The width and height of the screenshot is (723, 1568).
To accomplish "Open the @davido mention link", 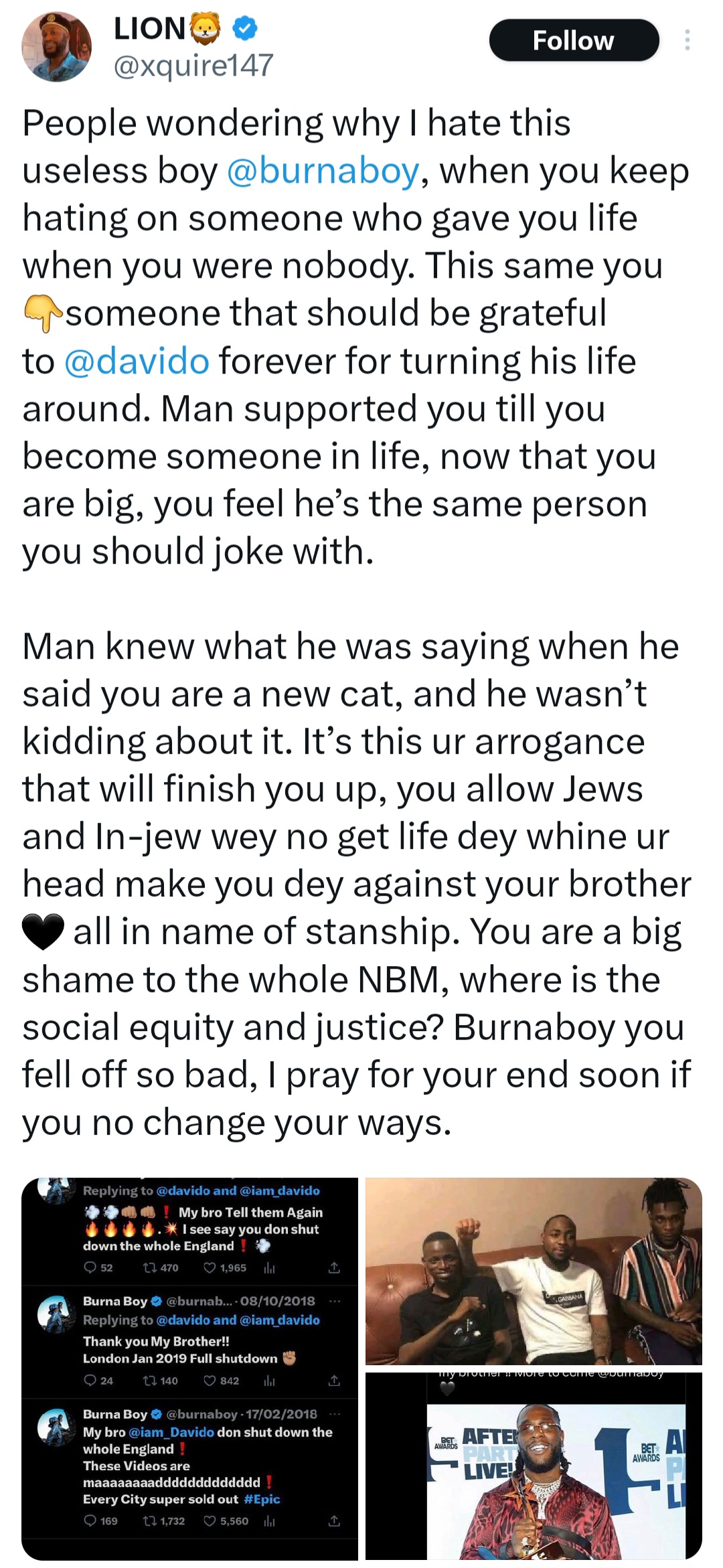I will tap(137, 362).
